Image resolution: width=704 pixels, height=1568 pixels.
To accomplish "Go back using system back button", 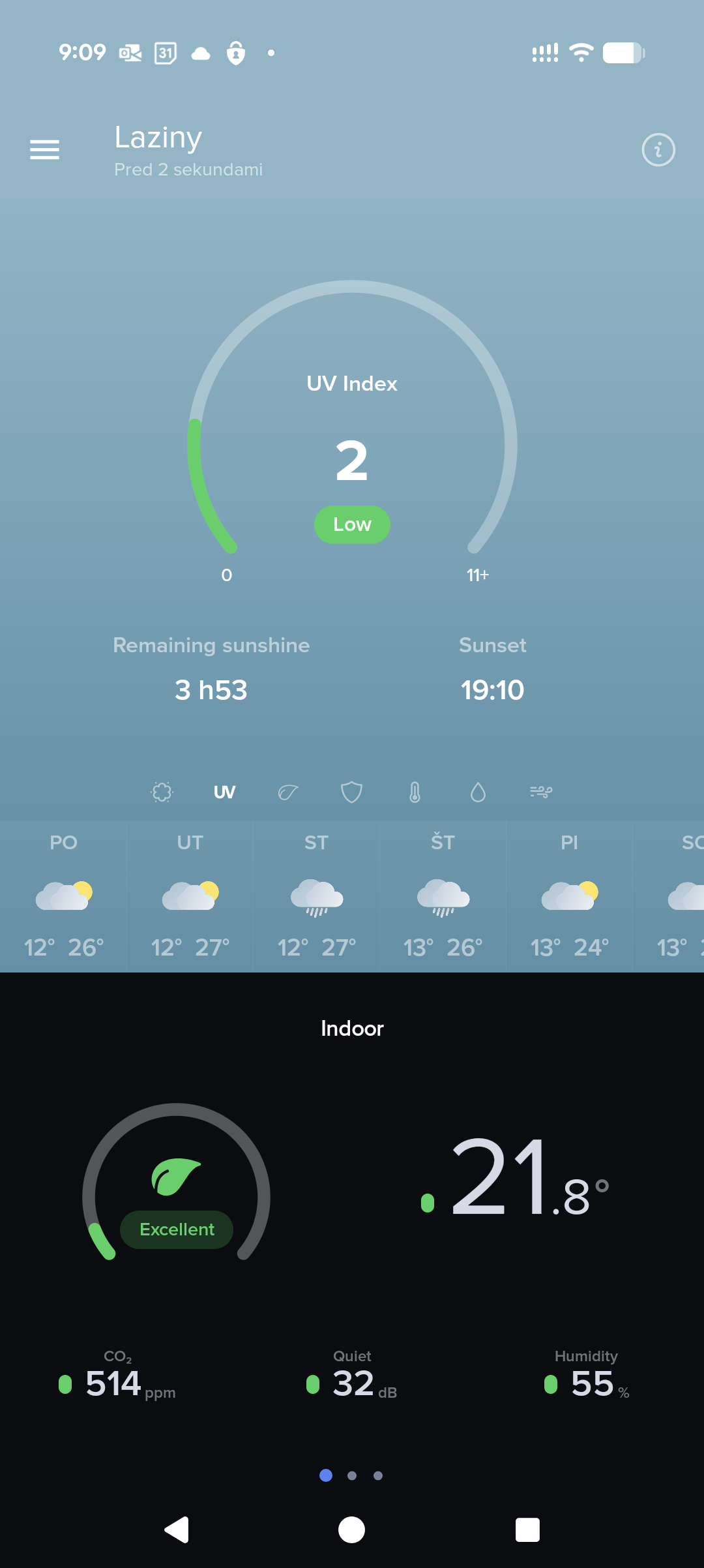I will [177, 1530].
